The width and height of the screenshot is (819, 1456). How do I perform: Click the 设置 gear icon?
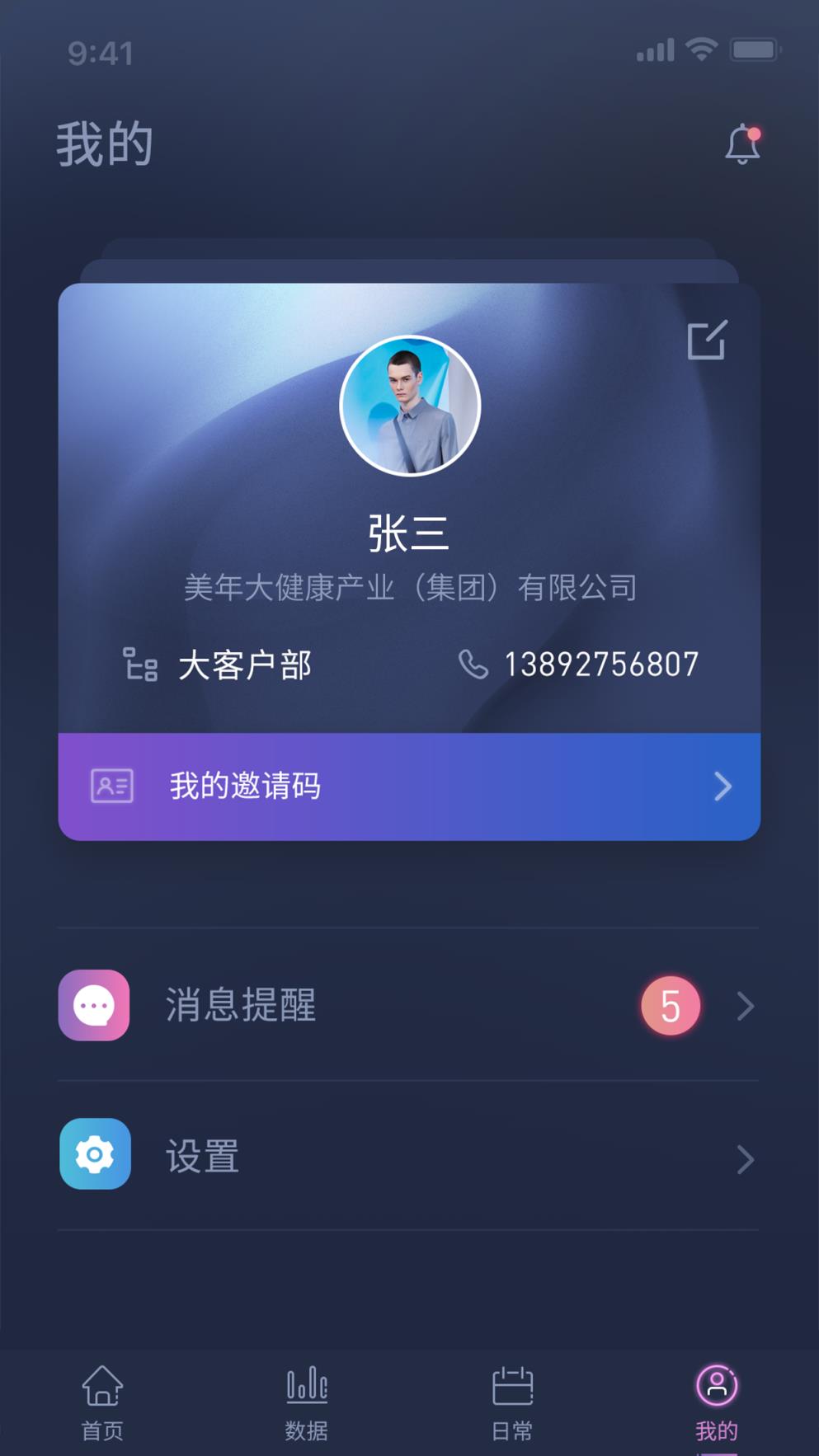coord(94,1155)
